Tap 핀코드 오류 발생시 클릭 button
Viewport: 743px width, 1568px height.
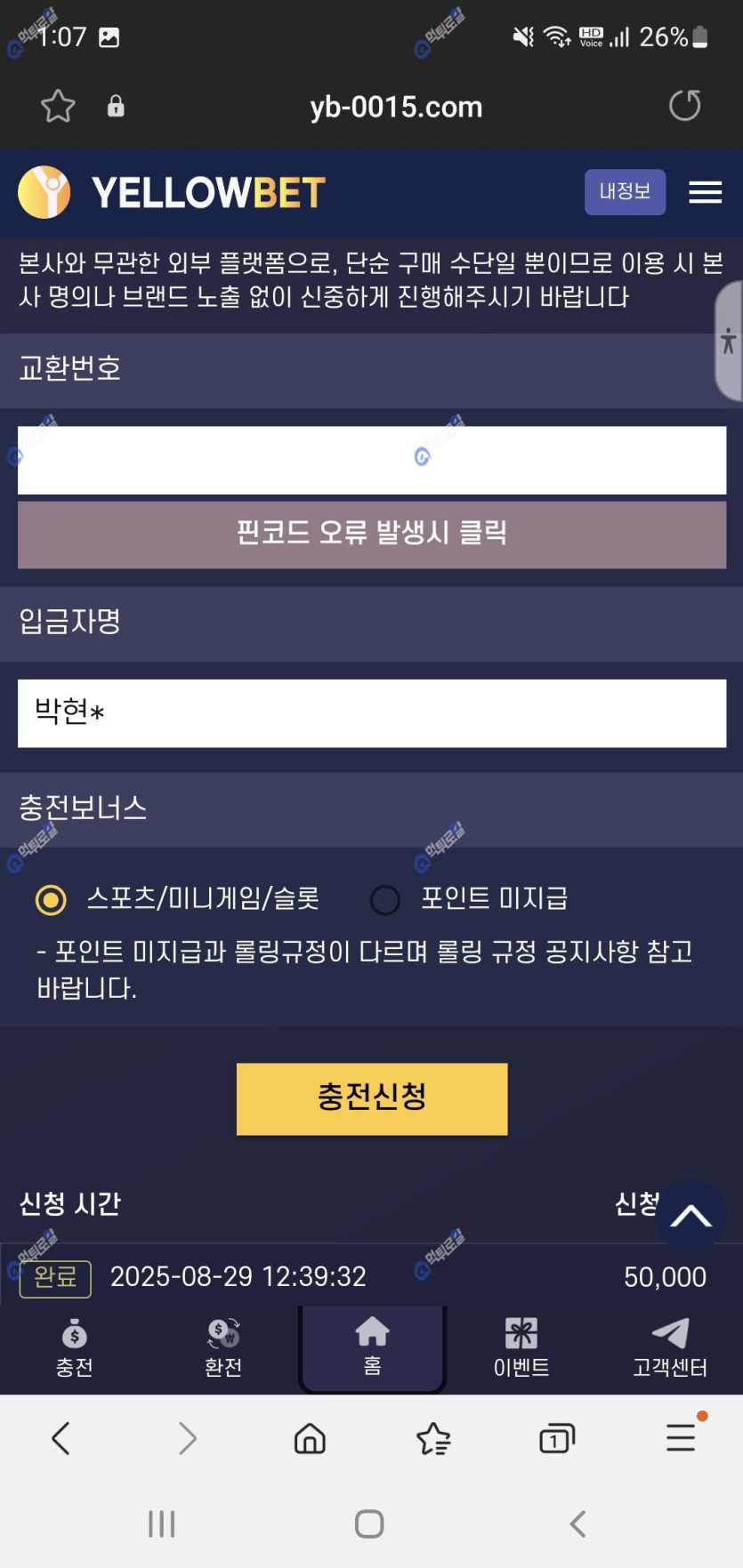[x=371, y=534]
